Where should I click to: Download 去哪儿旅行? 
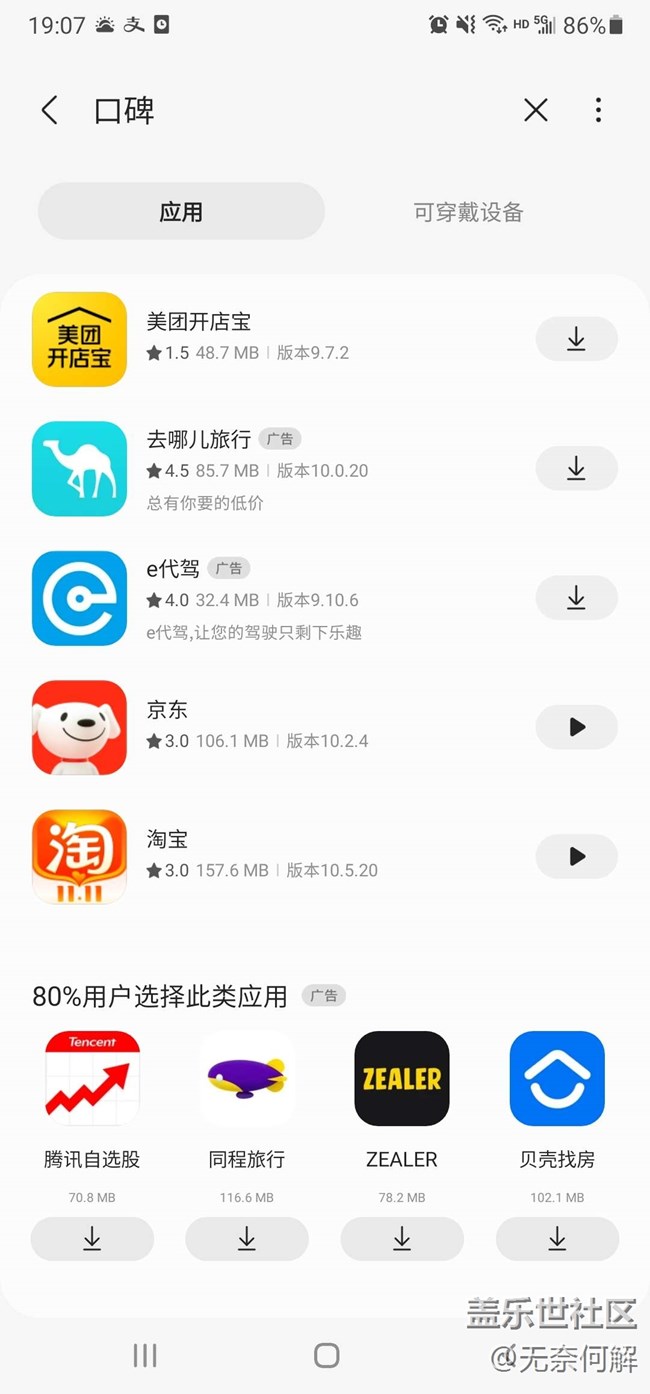coord(576,469)
